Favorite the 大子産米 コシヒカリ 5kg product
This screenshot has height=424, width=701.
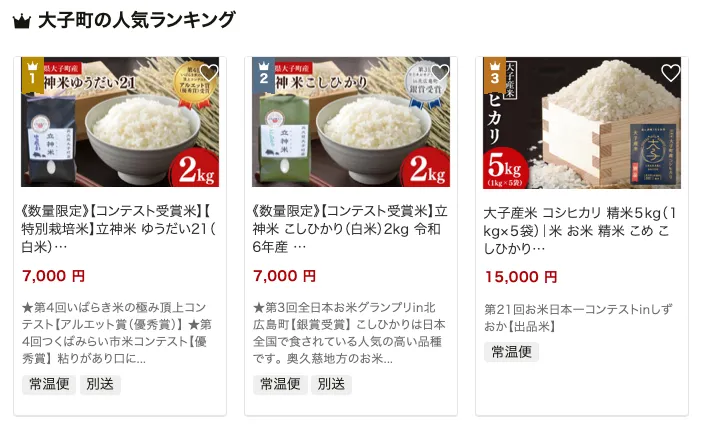tap(670, 73)
